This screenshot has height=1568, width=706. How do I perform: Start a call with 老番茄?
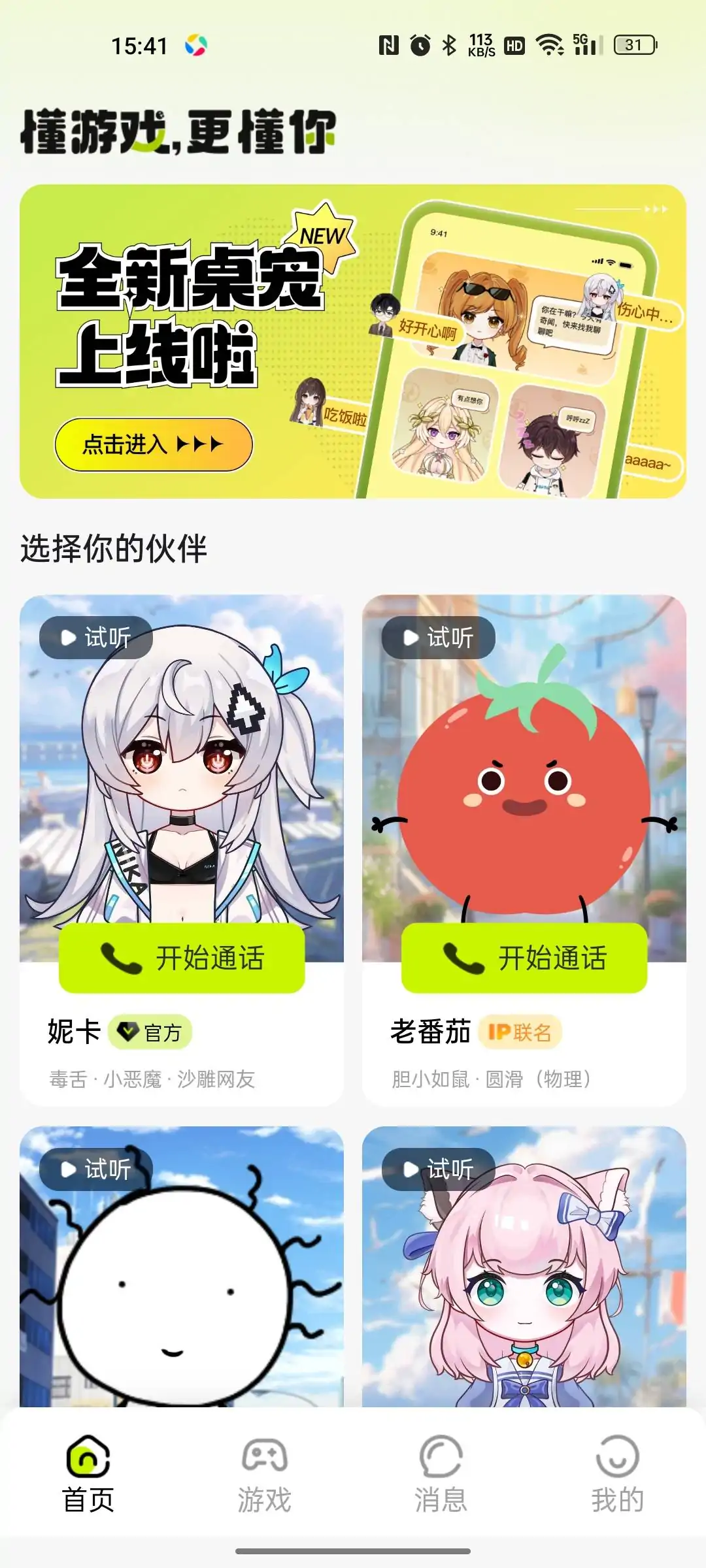[524, 958]
